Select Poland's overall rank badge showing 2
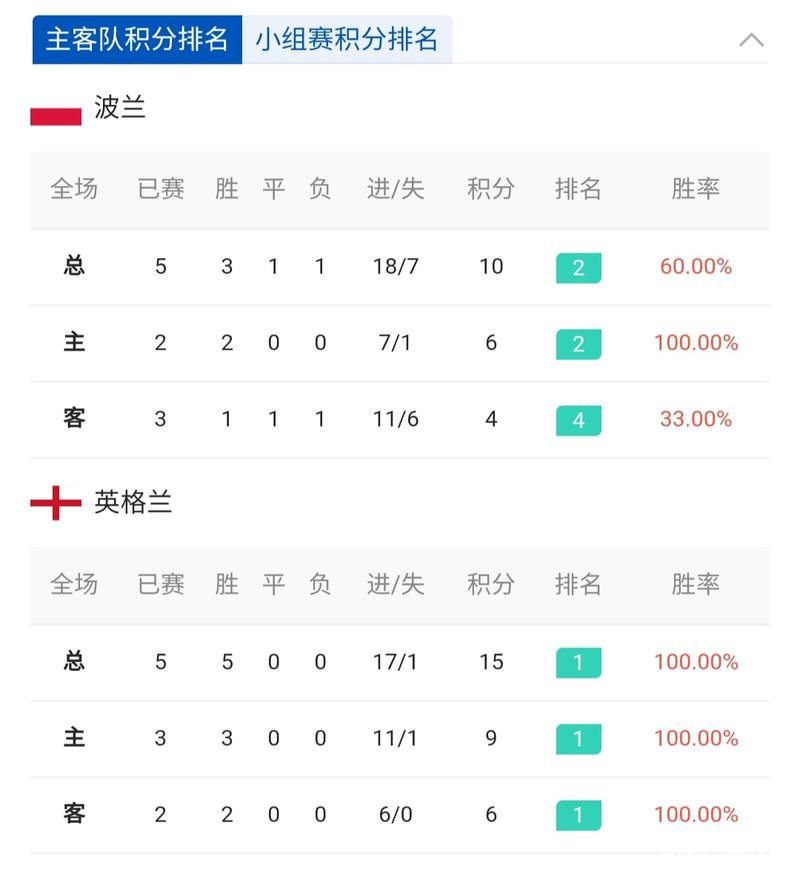Image resolution: width=800 pixels, height=874 pixels. 578,266
